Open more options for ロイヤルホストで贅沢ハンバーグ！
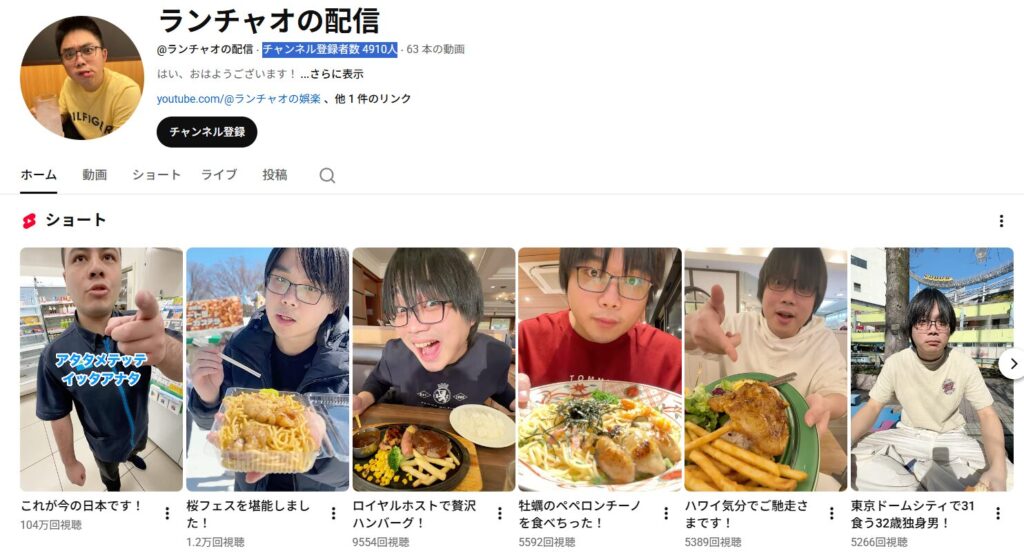1024x553 pixels. (499, 514)
